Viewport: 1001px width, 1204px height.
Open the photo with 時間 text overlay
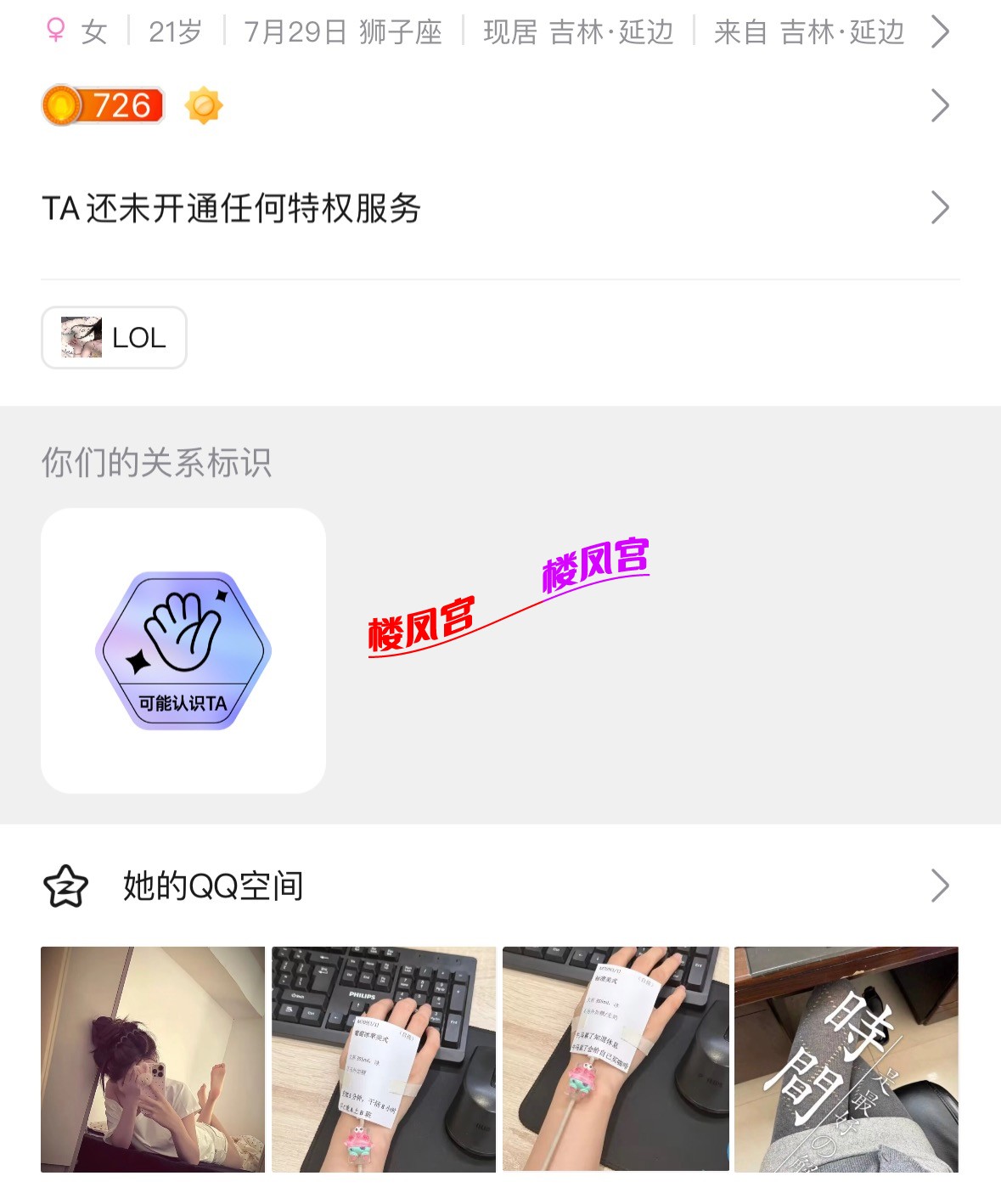pyautogui.click(x=846, y=1059)
